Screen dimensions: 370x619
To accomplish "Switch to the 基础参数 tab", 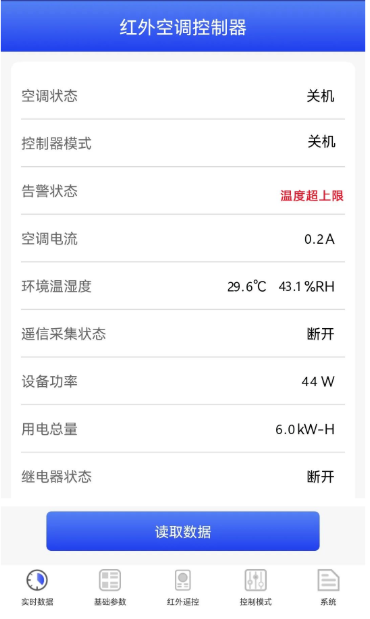I will [110, 587].
